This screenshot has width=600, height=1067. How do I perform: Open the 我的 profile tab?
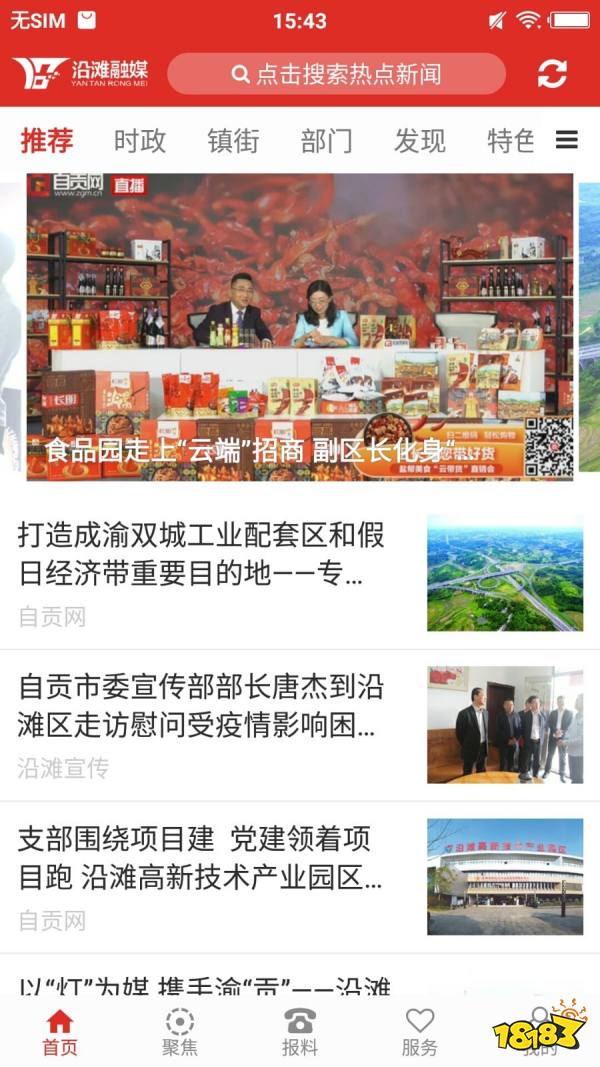(540, 1031)
